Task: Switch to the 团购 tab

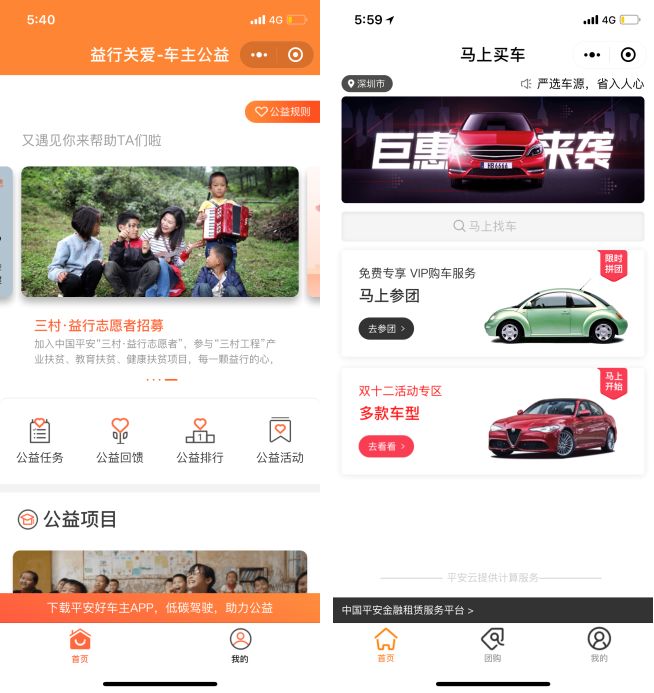Action: [x=492, y=644]
